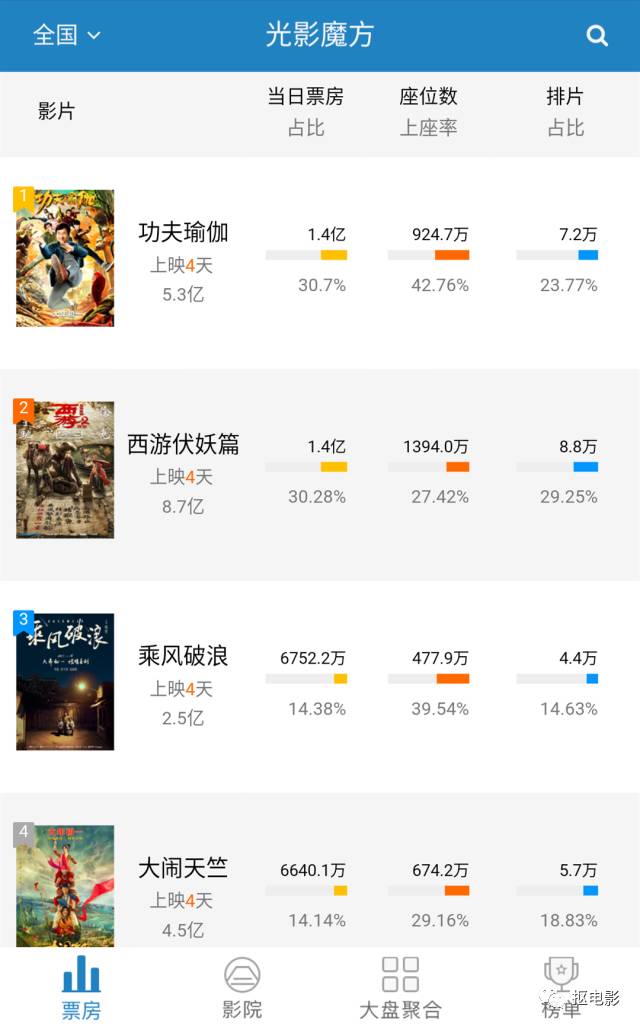Open the 全国 region dropdown
The height and width of the screenshot is (1027, 640).
tap(66, 35)
